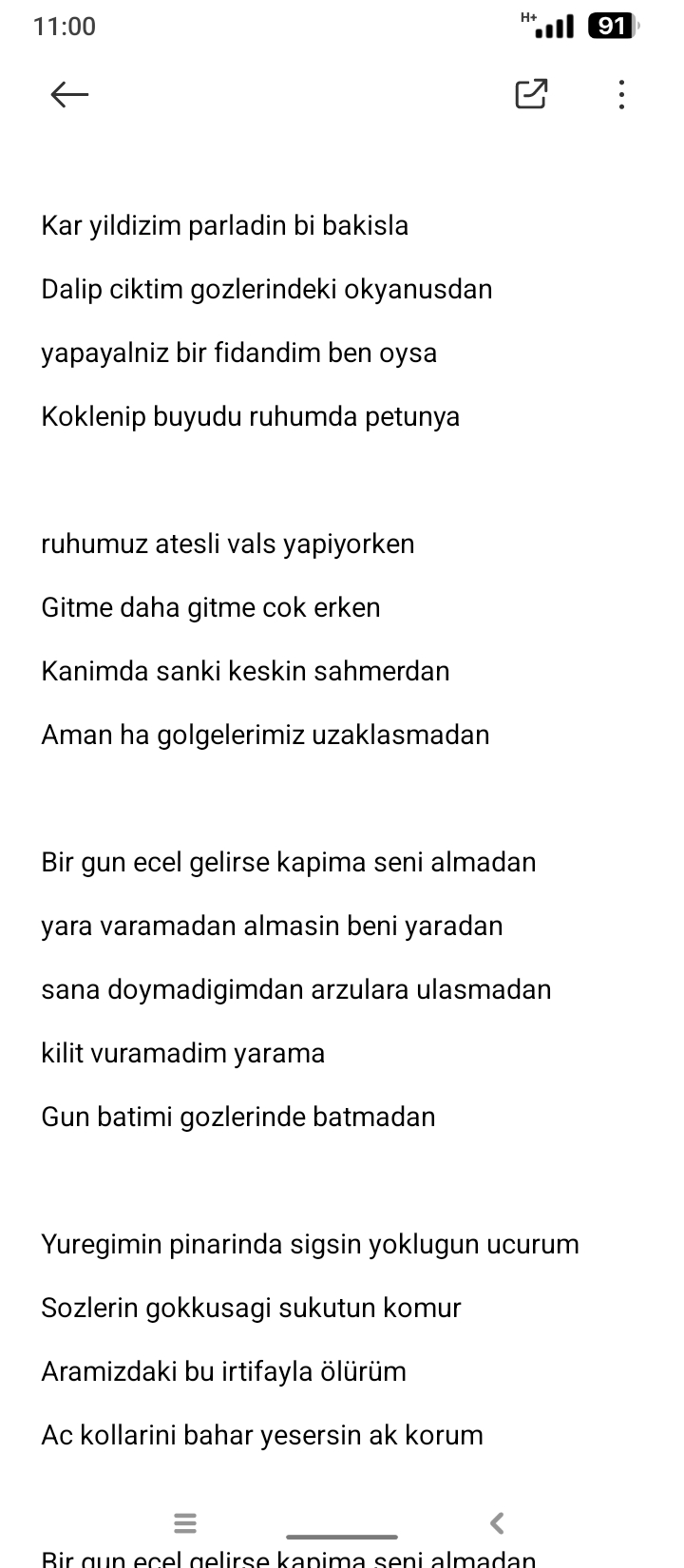The height and width of the screenshot is (1568, 684).
Task: Tap the system recent apps button
Action: tap(186, 1522)
